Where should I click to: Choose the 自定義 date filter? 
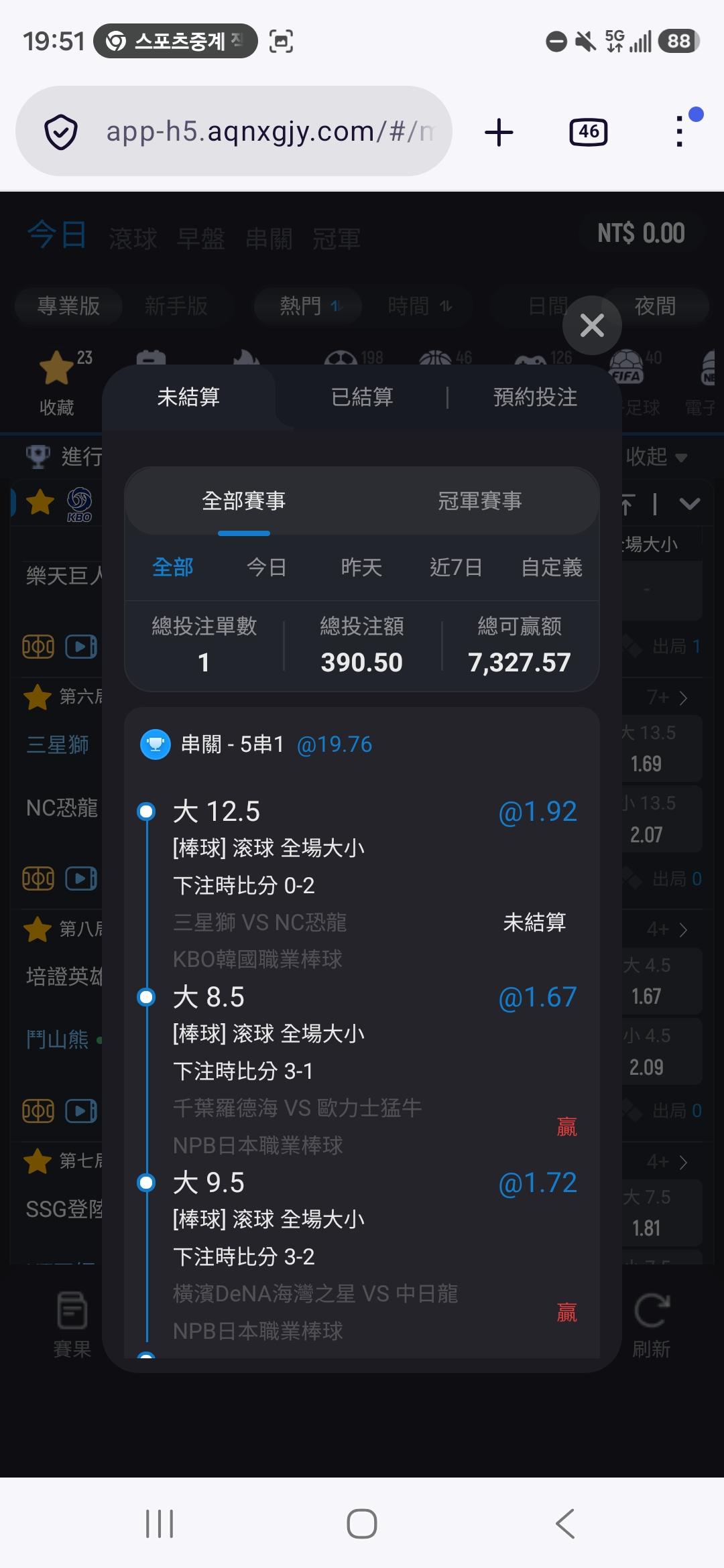coord(552,568)
